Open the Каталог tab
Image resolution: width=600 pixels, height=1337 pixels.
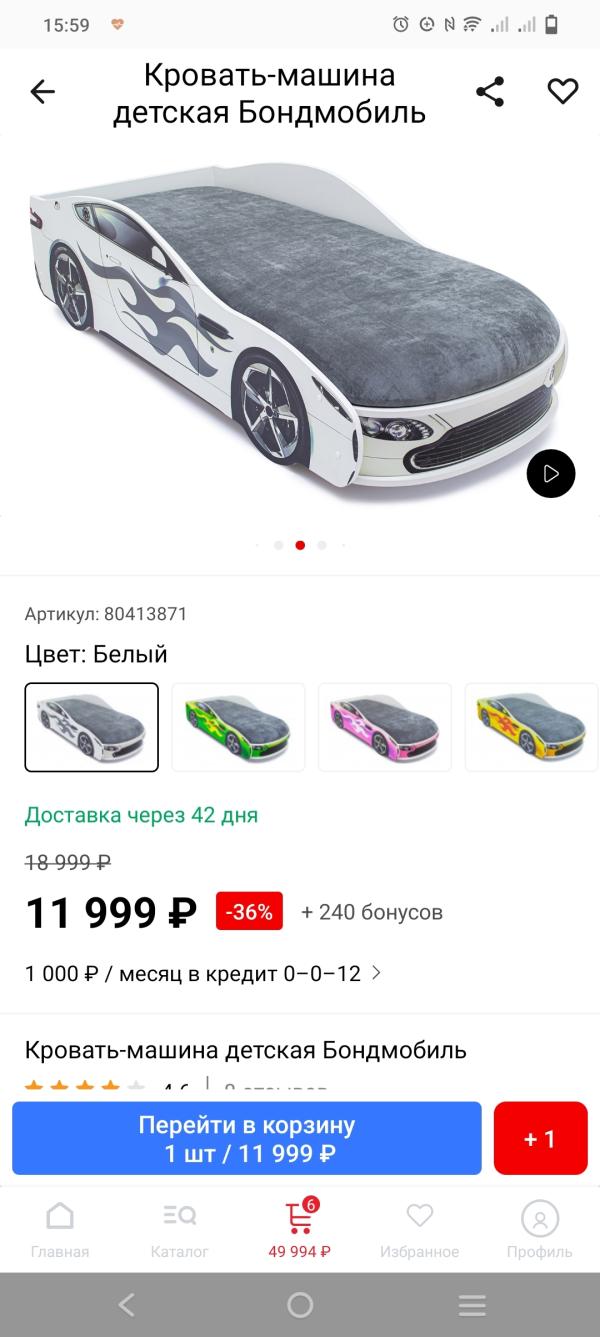[180, 1230]
